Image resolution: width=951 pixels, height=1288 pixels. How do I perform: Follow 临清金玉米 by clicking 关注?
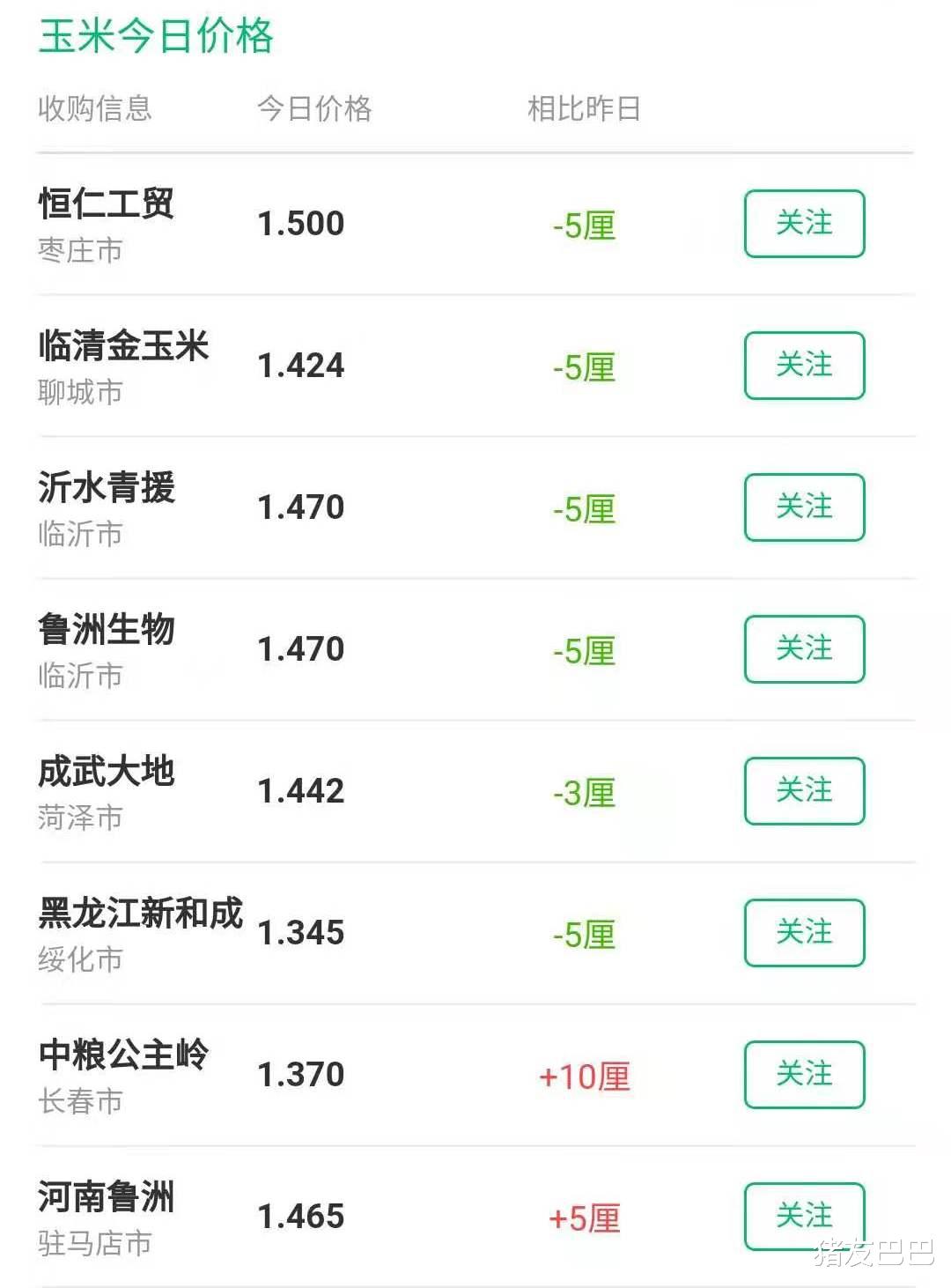pos(804,365)
